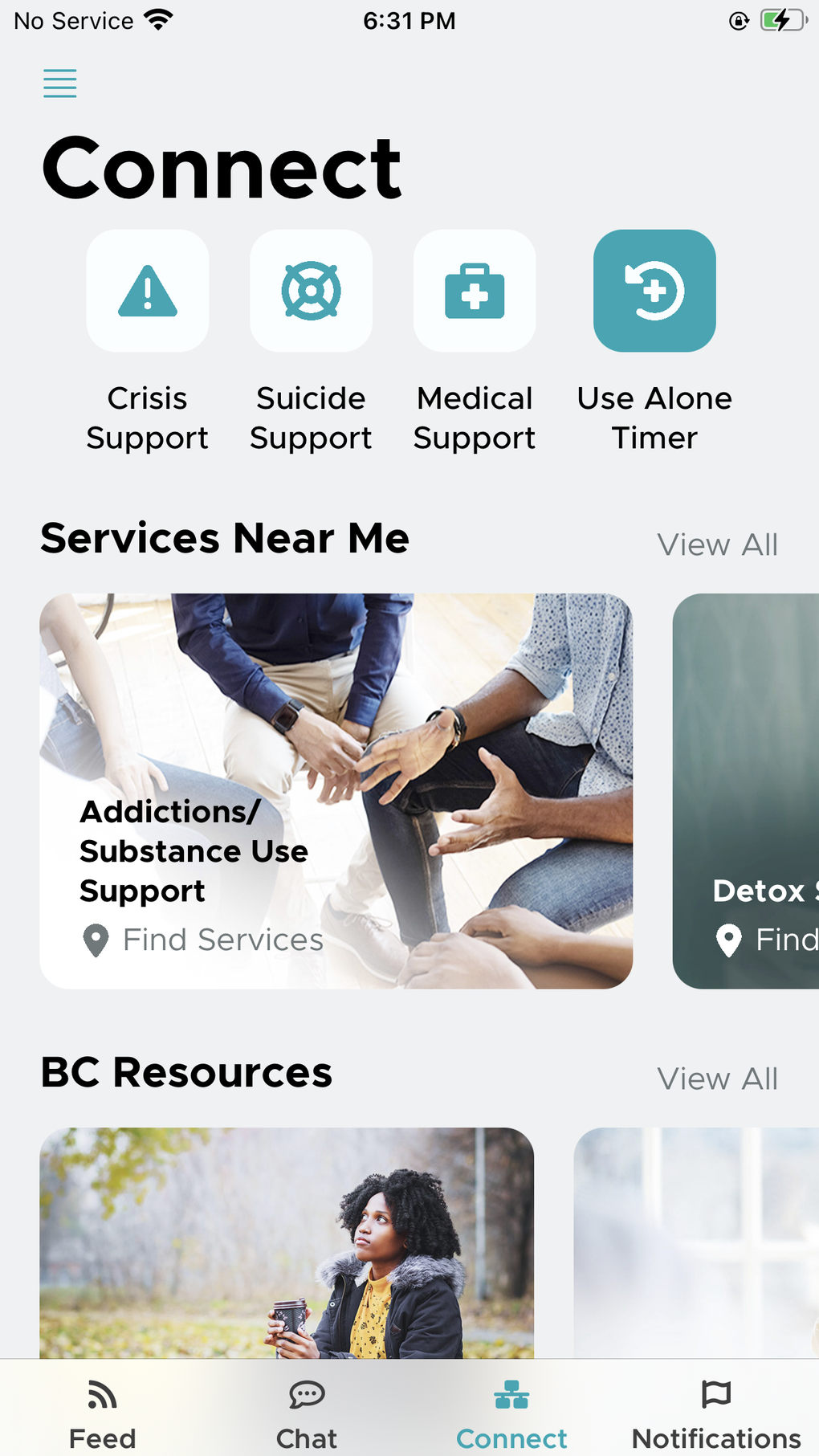819x1456 pixels.
Task: View All BC Resources
Action: point(717,1079)
